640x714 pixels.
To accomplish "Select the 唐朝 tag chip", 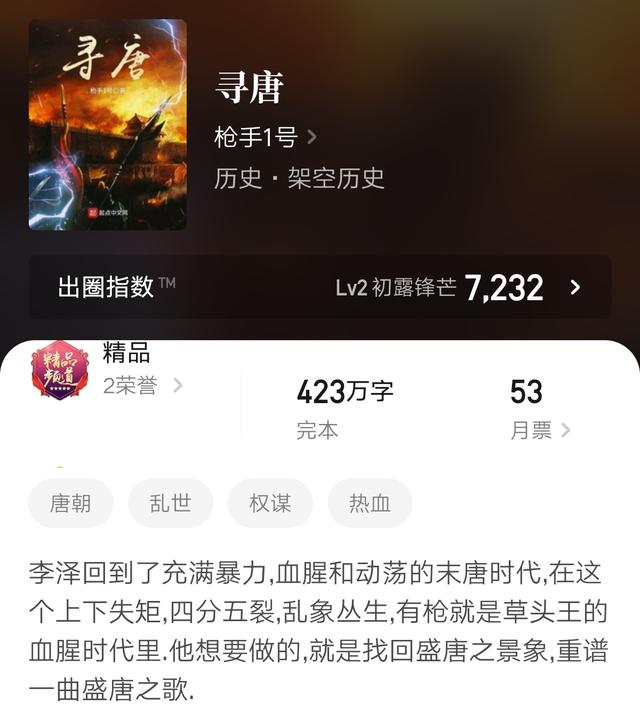I will coord(70,503).
